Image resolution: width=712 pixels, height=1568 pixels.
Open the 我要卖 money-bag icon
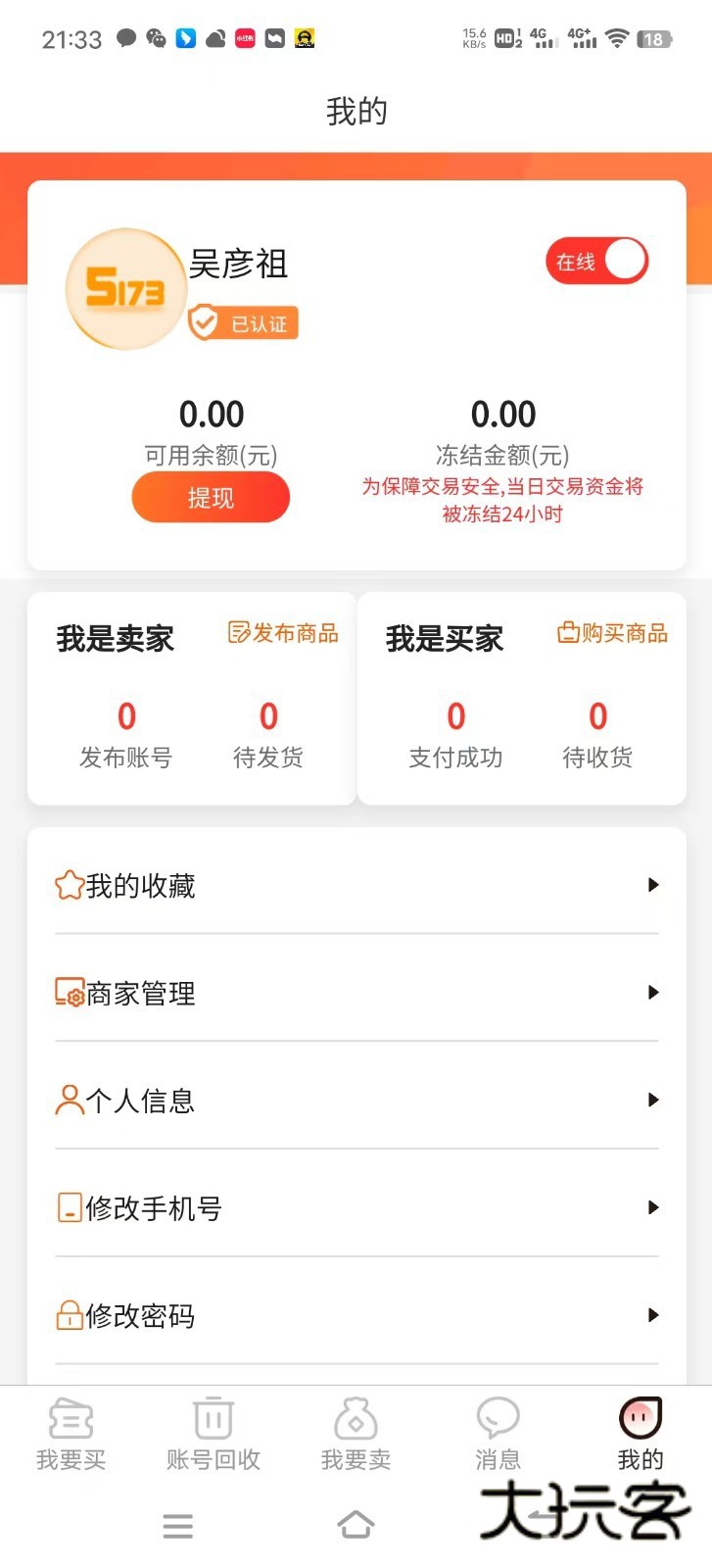[356, 1415]
